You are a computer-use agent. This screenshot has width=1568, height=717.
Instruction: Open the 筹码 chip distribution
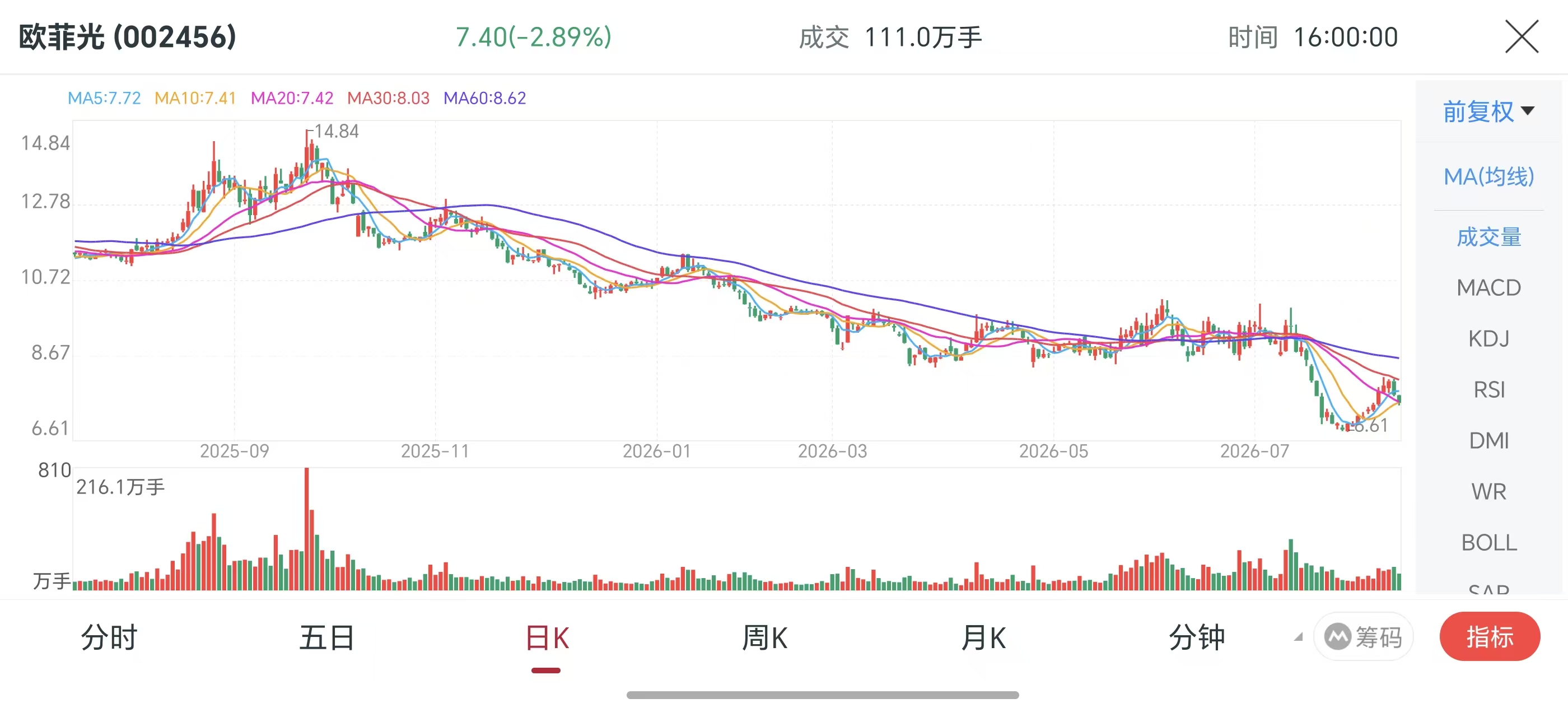pyautogui.click(x=1363, y=637)
